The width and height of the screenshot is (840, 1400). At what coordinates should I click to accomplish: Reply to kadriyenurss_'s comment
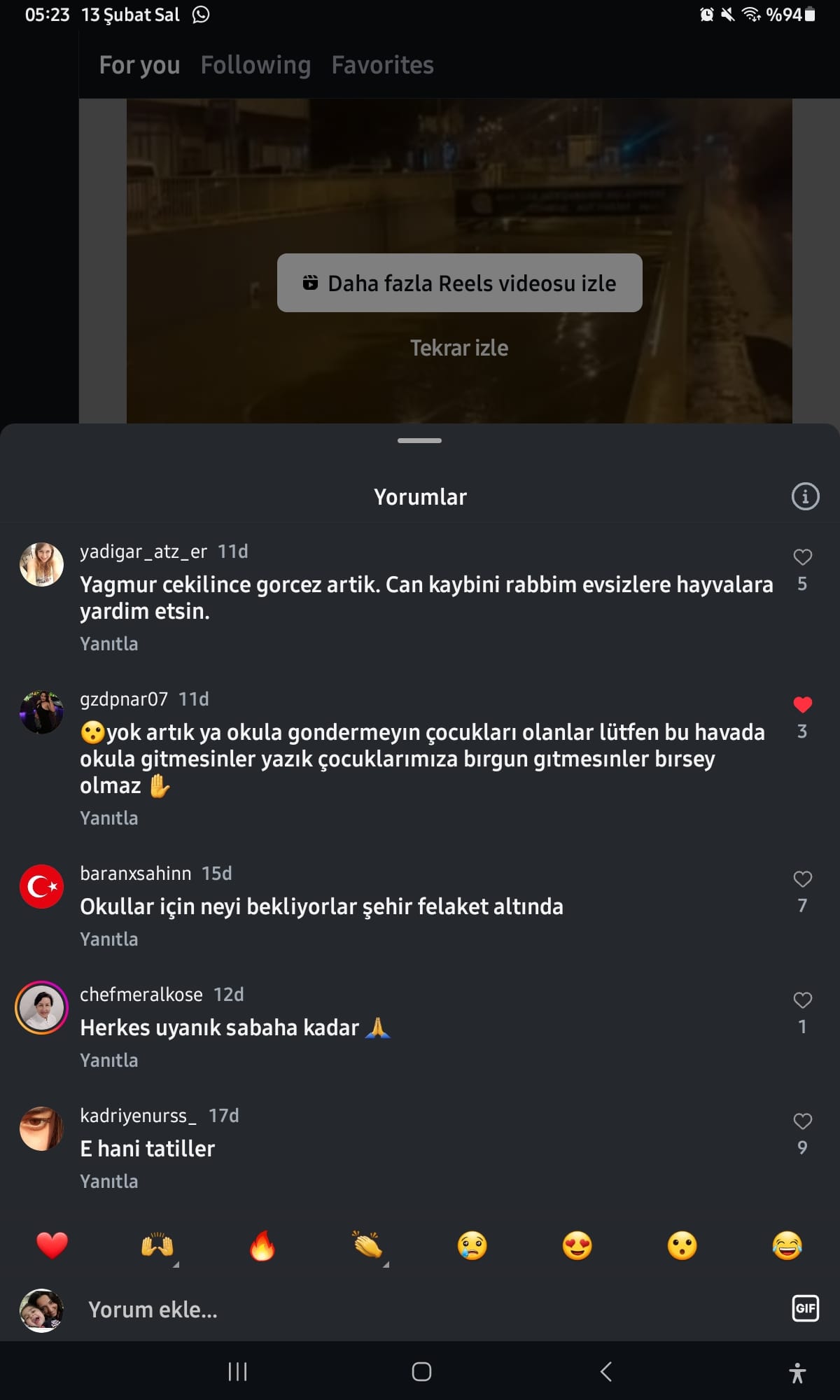tap(108, 1182)
